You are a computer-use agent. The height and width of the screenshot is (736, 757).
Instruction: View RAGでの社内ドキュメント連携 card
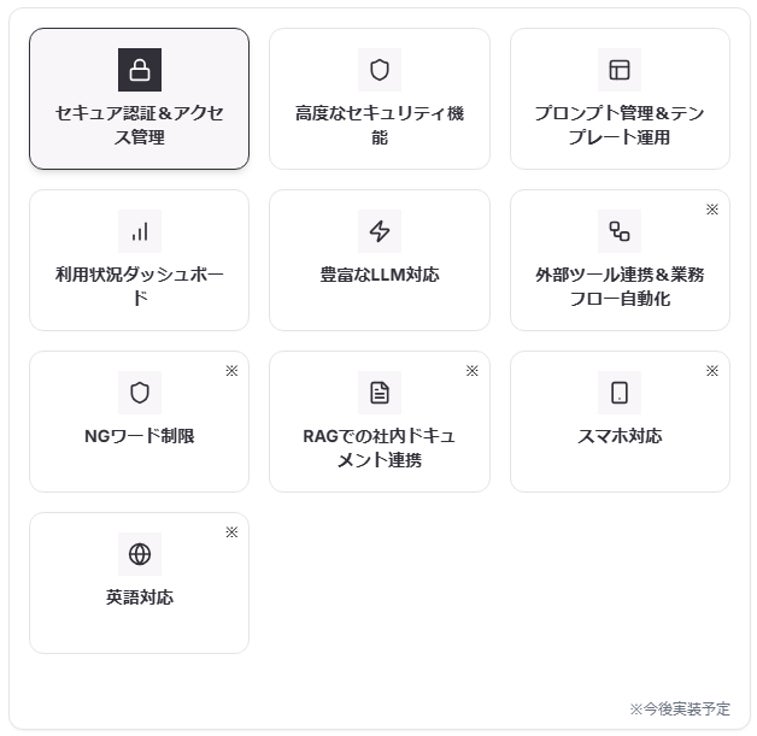click(379, 421)
